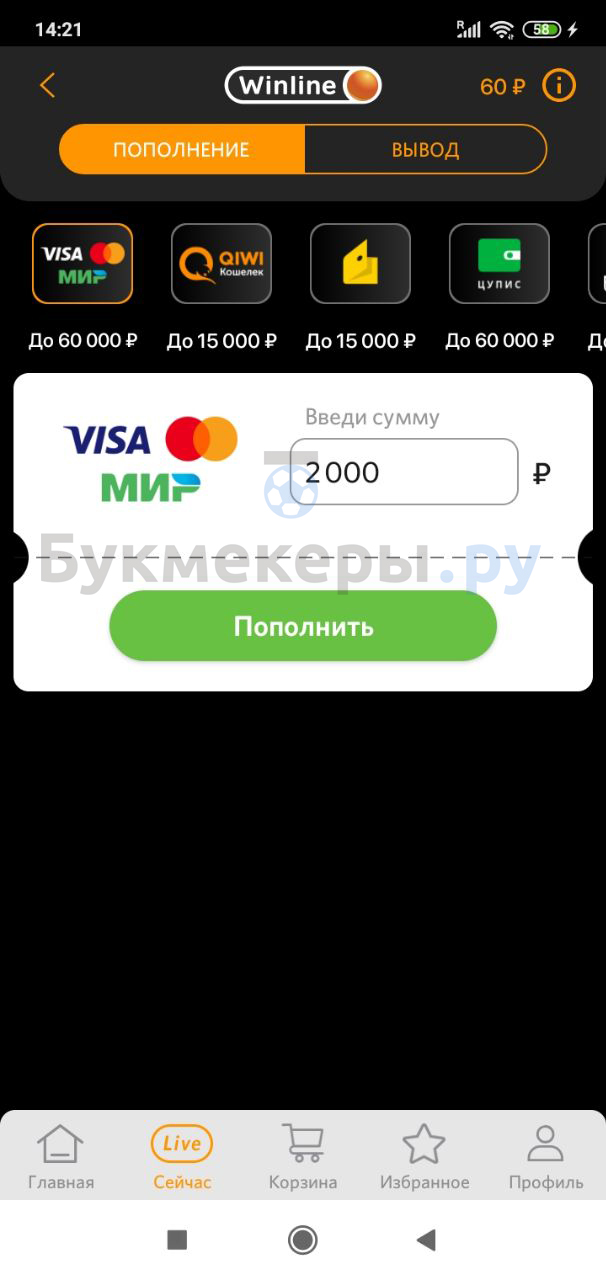Open the info icon next to the balance

(x=559, y=86)
